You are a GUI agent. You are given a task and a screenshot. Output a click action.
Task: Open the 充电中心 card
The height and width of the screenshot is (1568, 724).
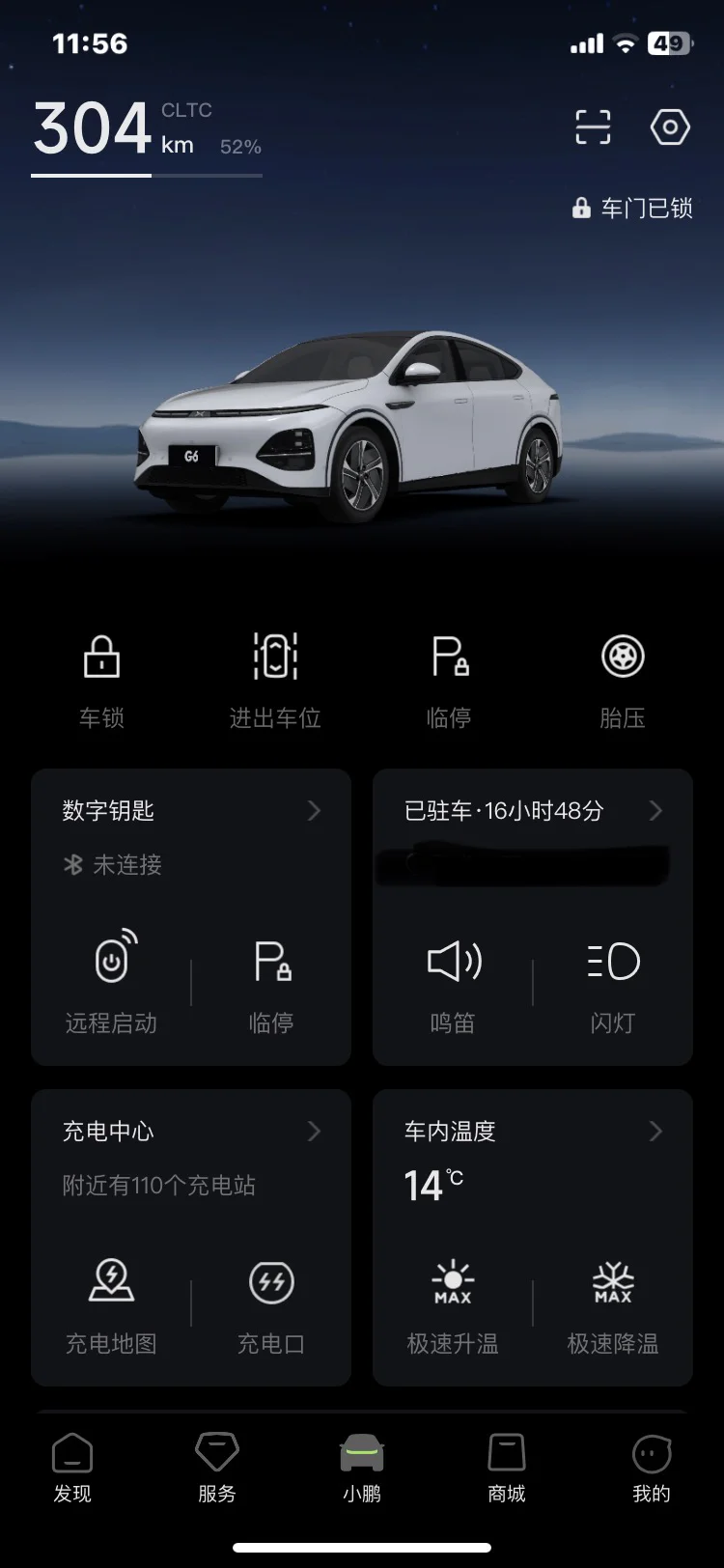click(x=191, y=1132)
